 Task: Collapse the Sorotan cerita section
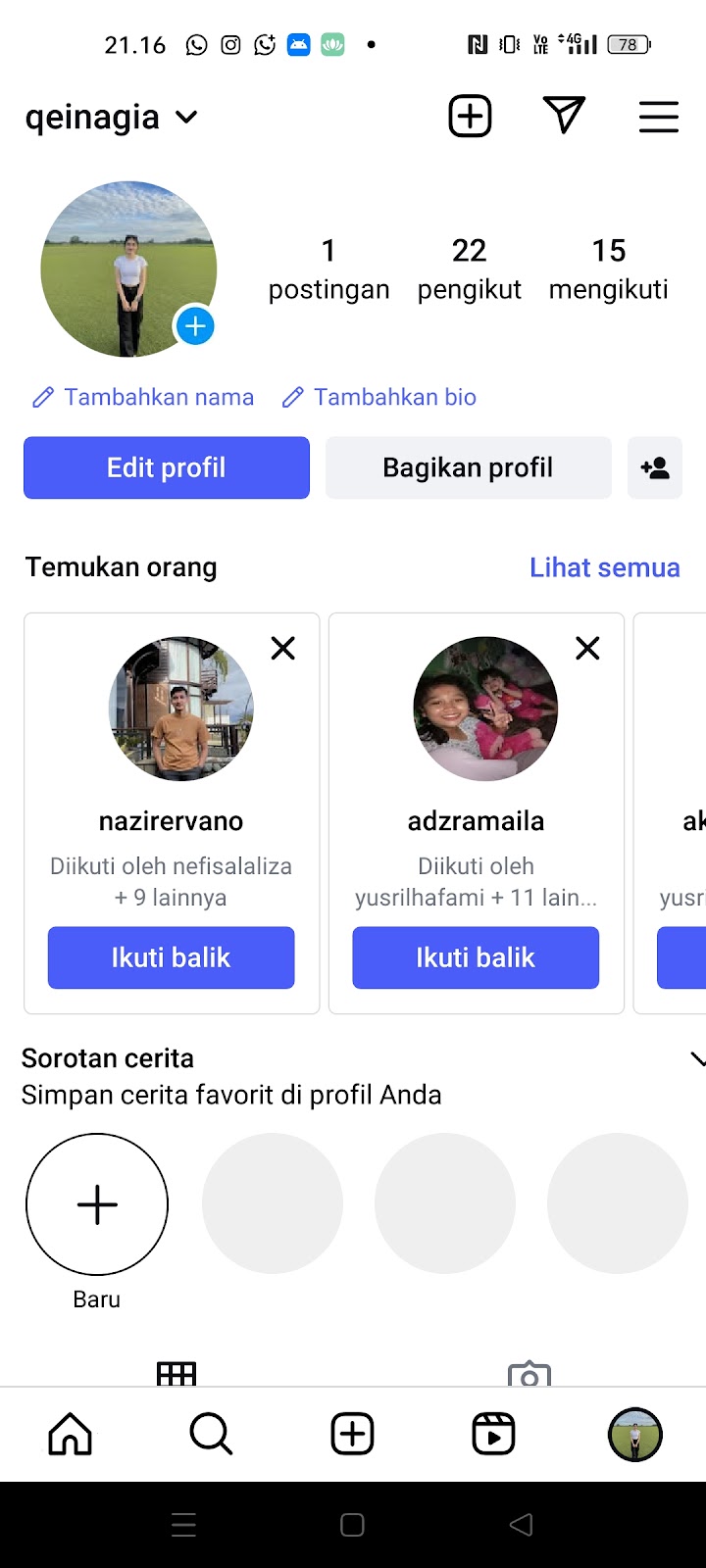[697, 1058]
